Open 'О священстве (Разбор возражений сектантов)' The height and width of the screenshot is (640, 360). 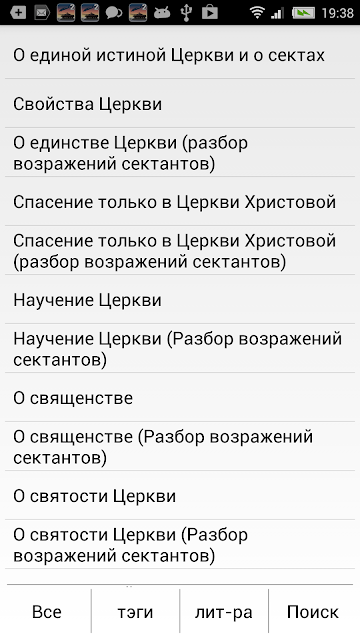click(180, 447)
